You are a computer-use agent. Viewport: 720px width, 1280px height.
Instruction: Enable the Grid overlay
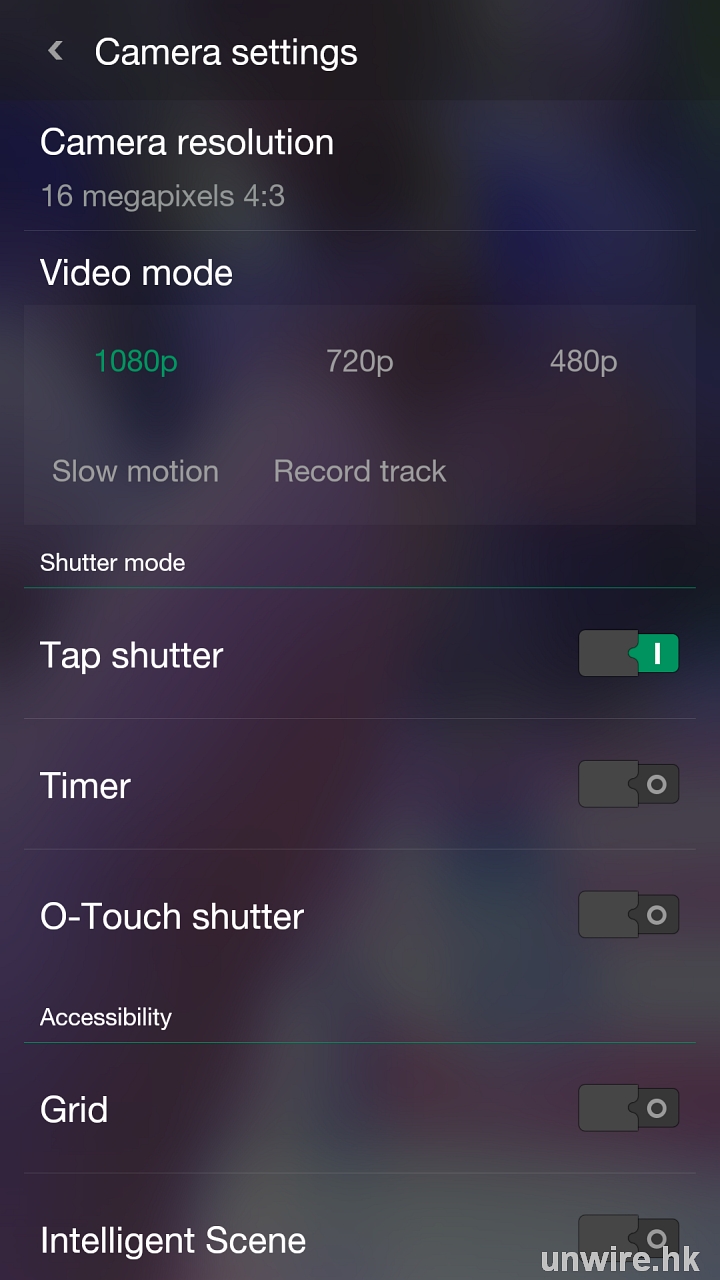pyautogui.click(x=629, y=1108)
